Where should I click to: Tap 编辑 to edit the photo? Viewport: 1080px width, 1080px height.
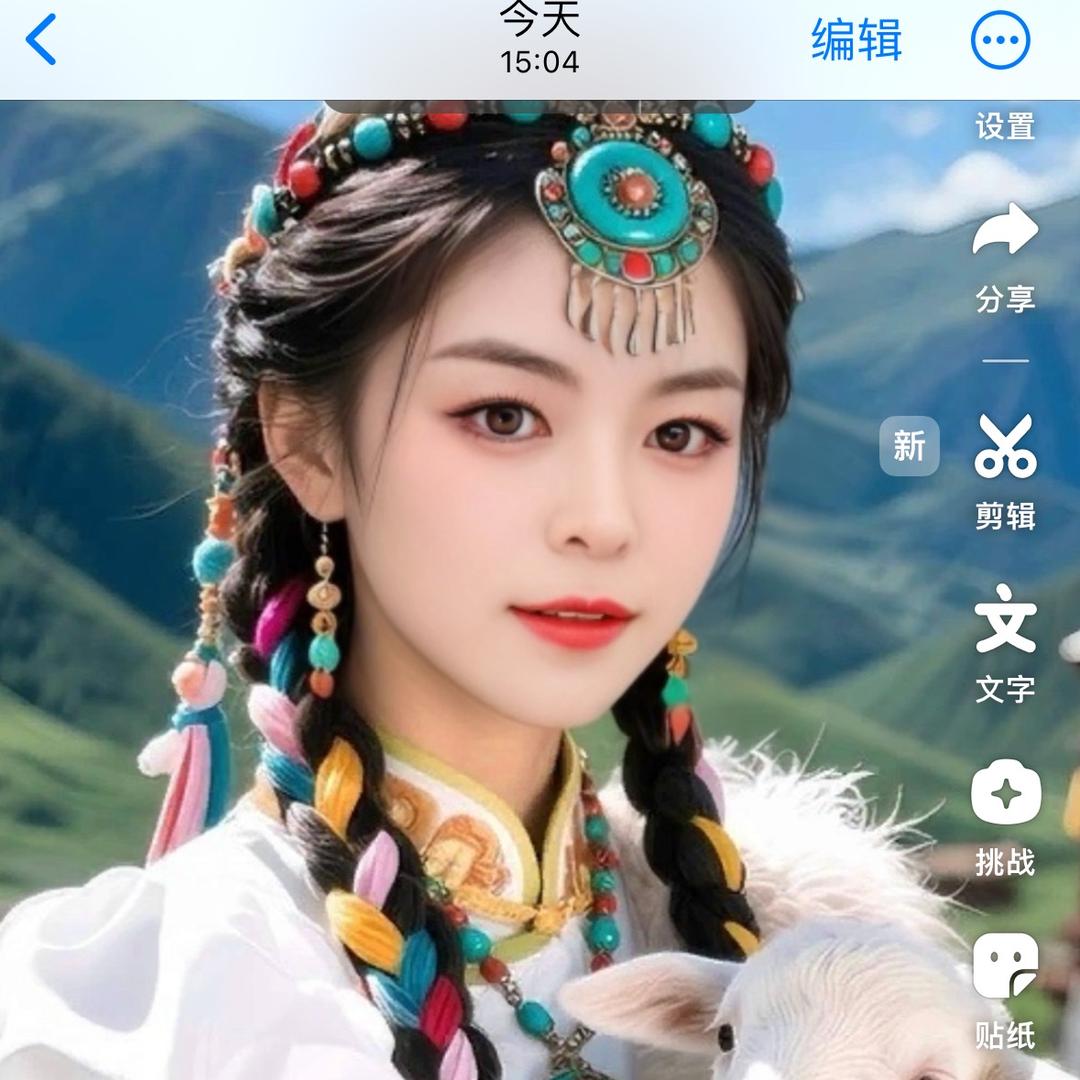pyautogui.click(x=856, y=41)
